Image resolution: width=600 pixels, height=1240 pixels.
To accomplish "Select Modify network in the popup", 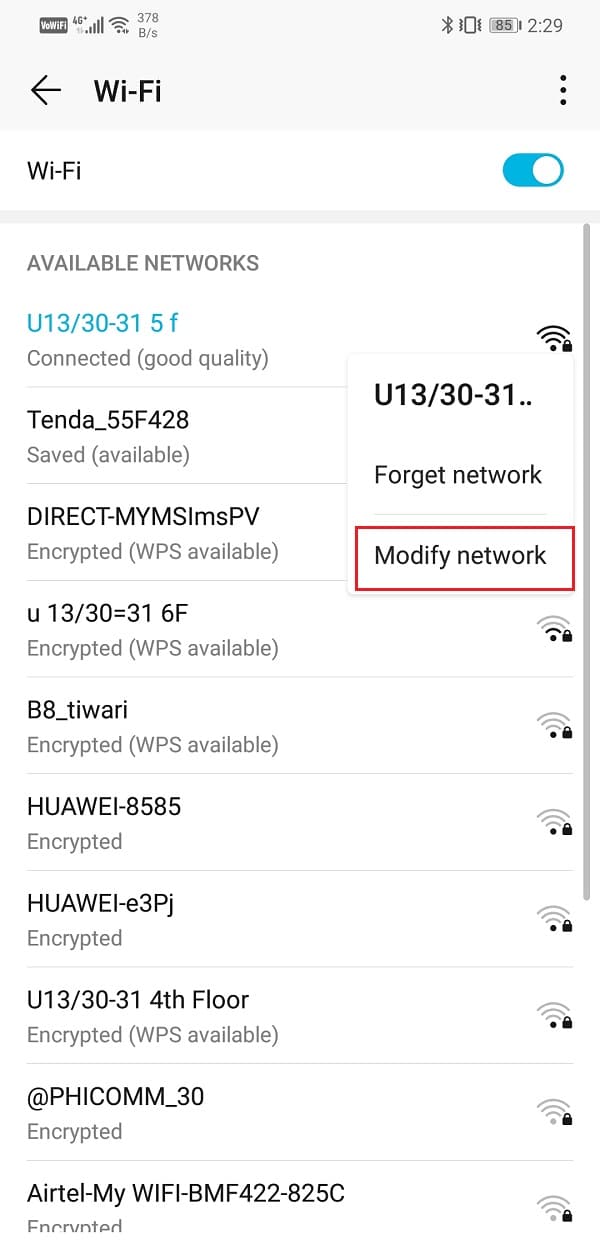I will tap(460, 556).
